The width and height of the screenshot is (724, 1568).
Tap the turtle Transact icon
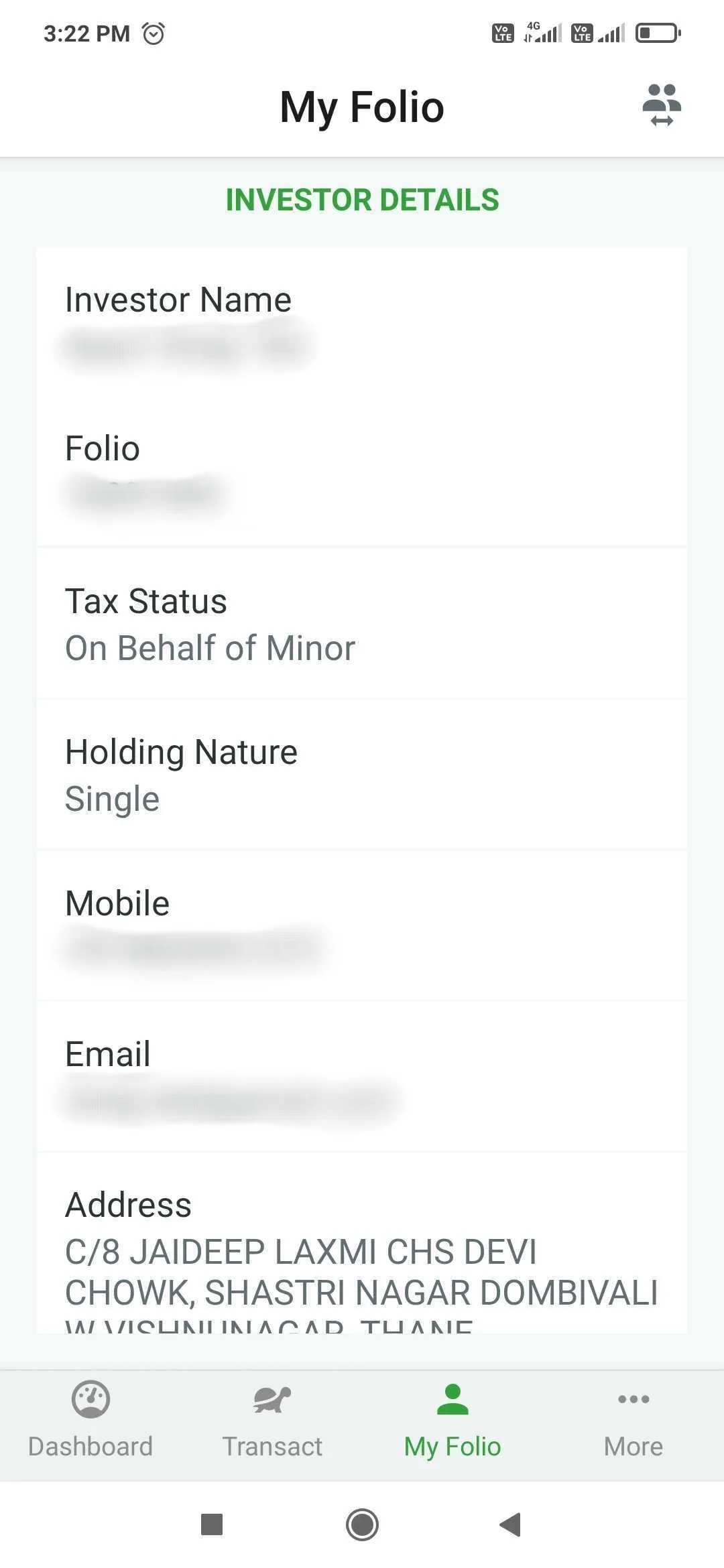(x=271, y=1398)
